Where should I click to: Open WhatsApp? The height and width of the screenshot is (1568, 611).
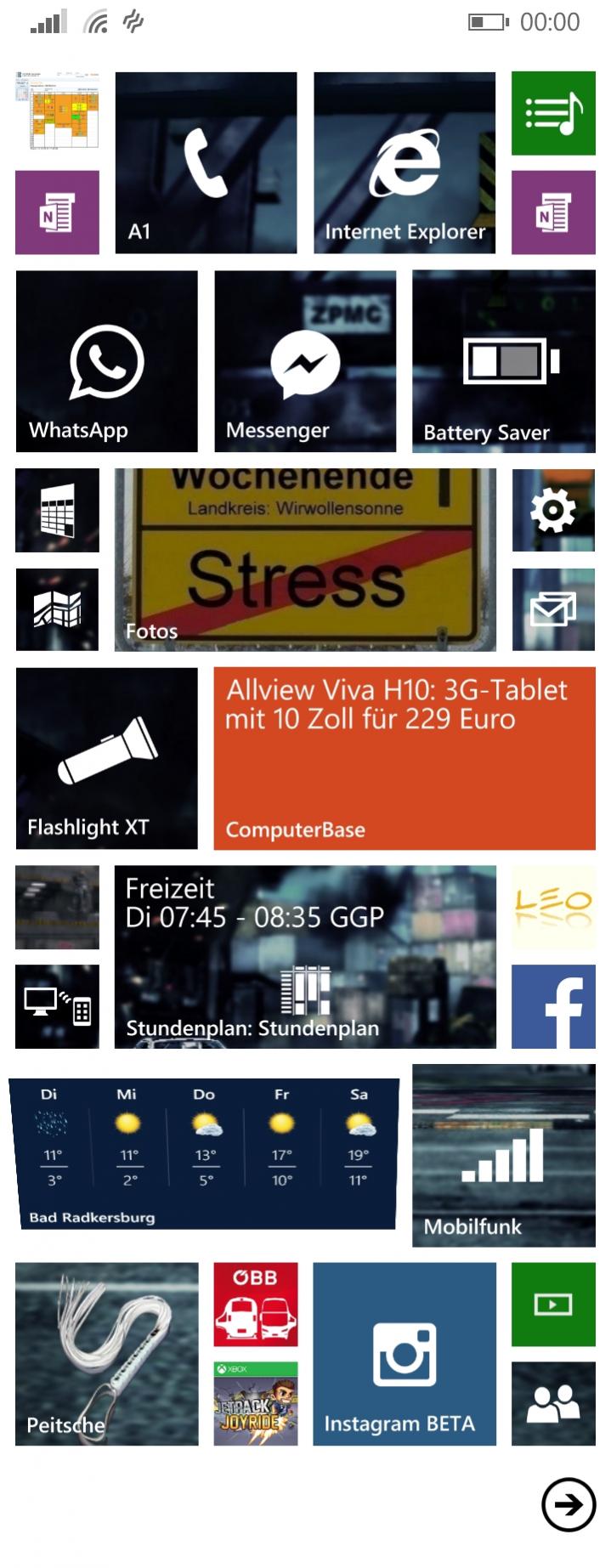pyautogui.click(x=106, y=361)
